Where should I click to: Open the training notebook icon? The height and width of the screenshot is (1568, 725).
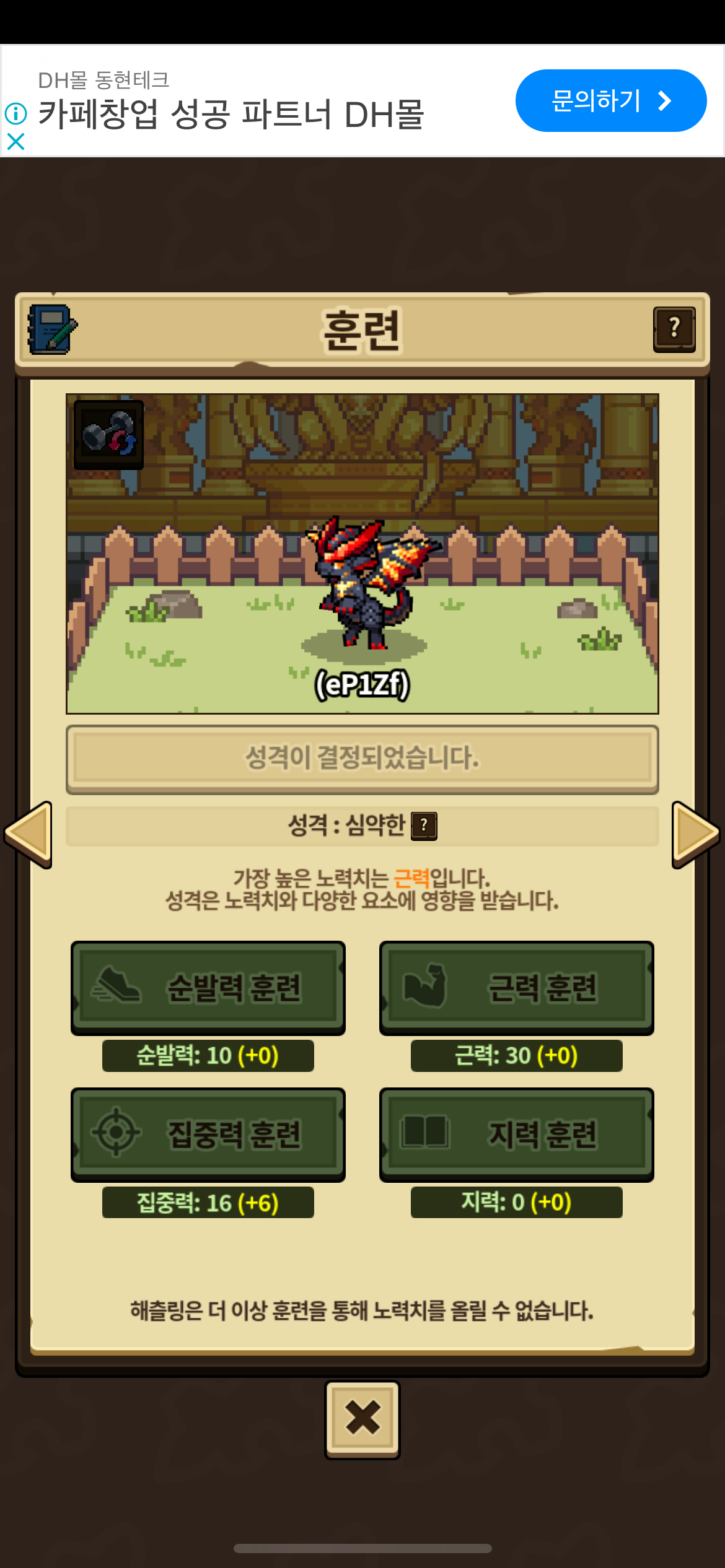point(52,329)
